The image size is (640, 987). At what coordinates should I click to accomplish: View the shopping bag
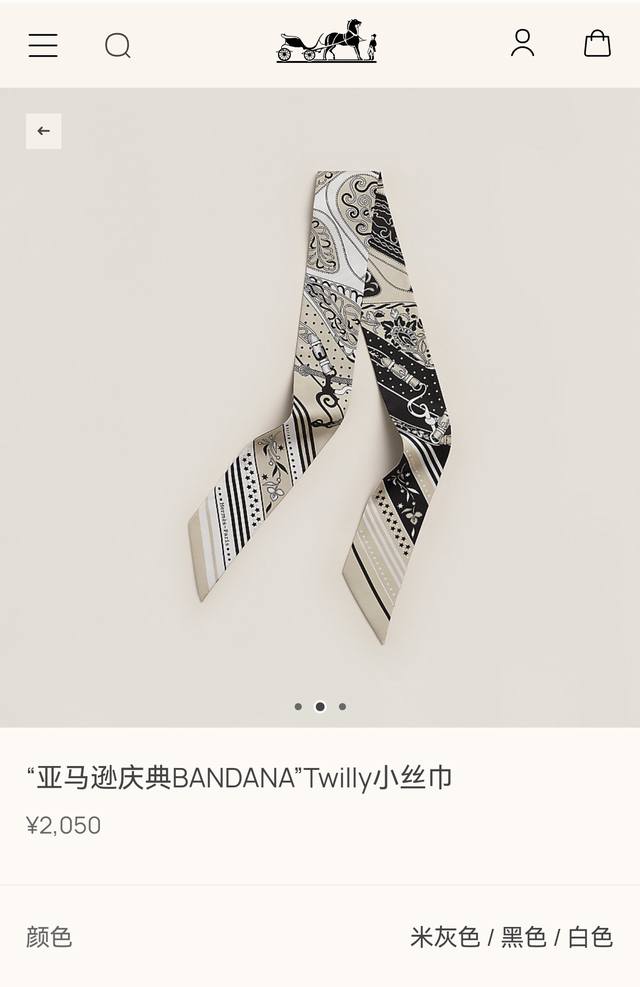(597, 43)
